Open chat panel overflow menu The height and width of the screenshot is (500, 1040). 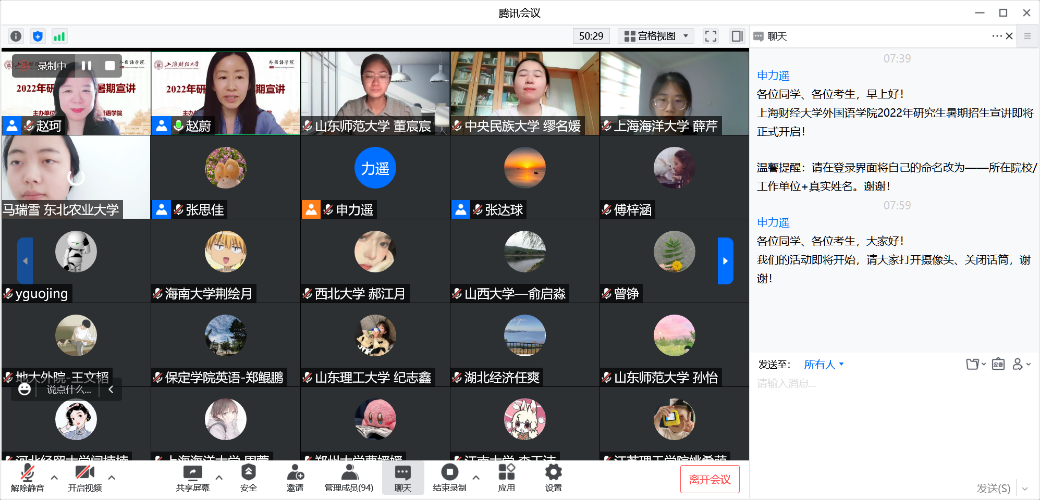click(997, 36)
